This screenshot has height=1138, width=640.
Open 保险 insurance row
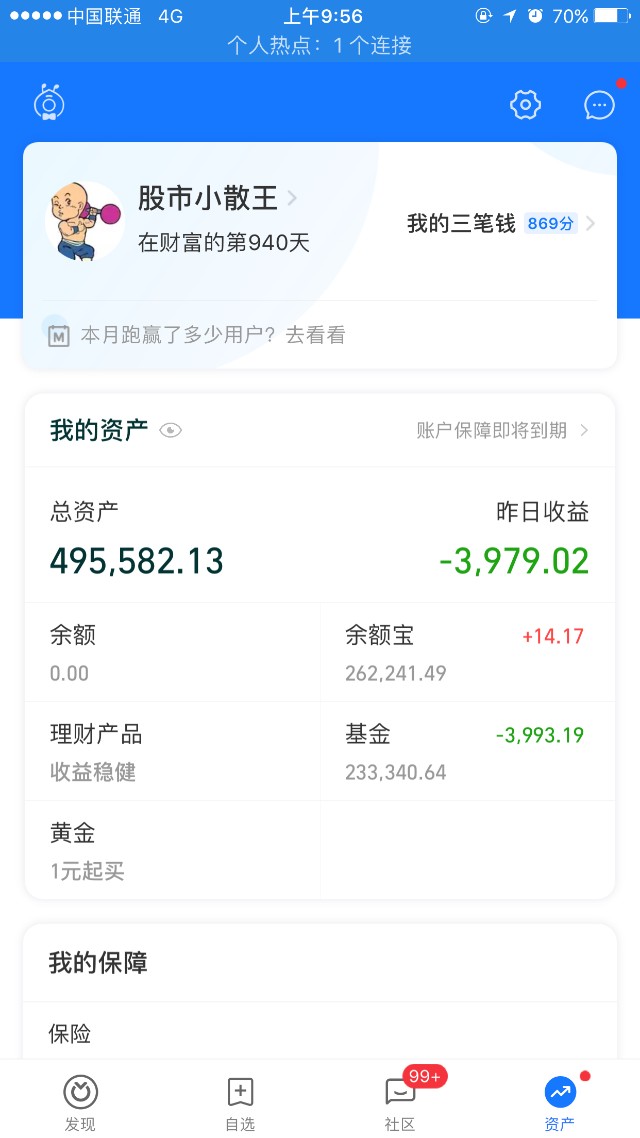[320, 1033]
